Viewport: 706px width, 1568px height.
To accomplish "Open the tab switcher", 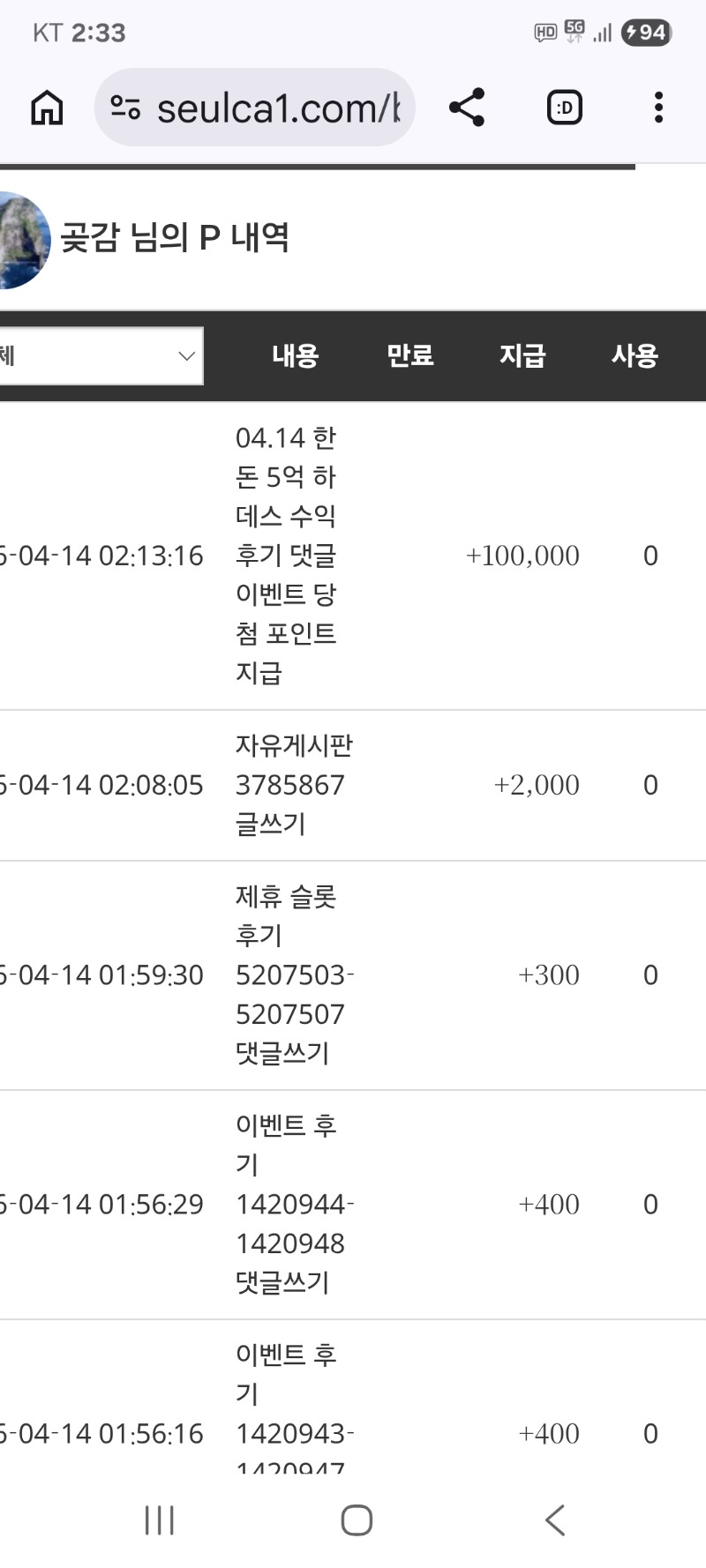I will (x=565, y=108).
